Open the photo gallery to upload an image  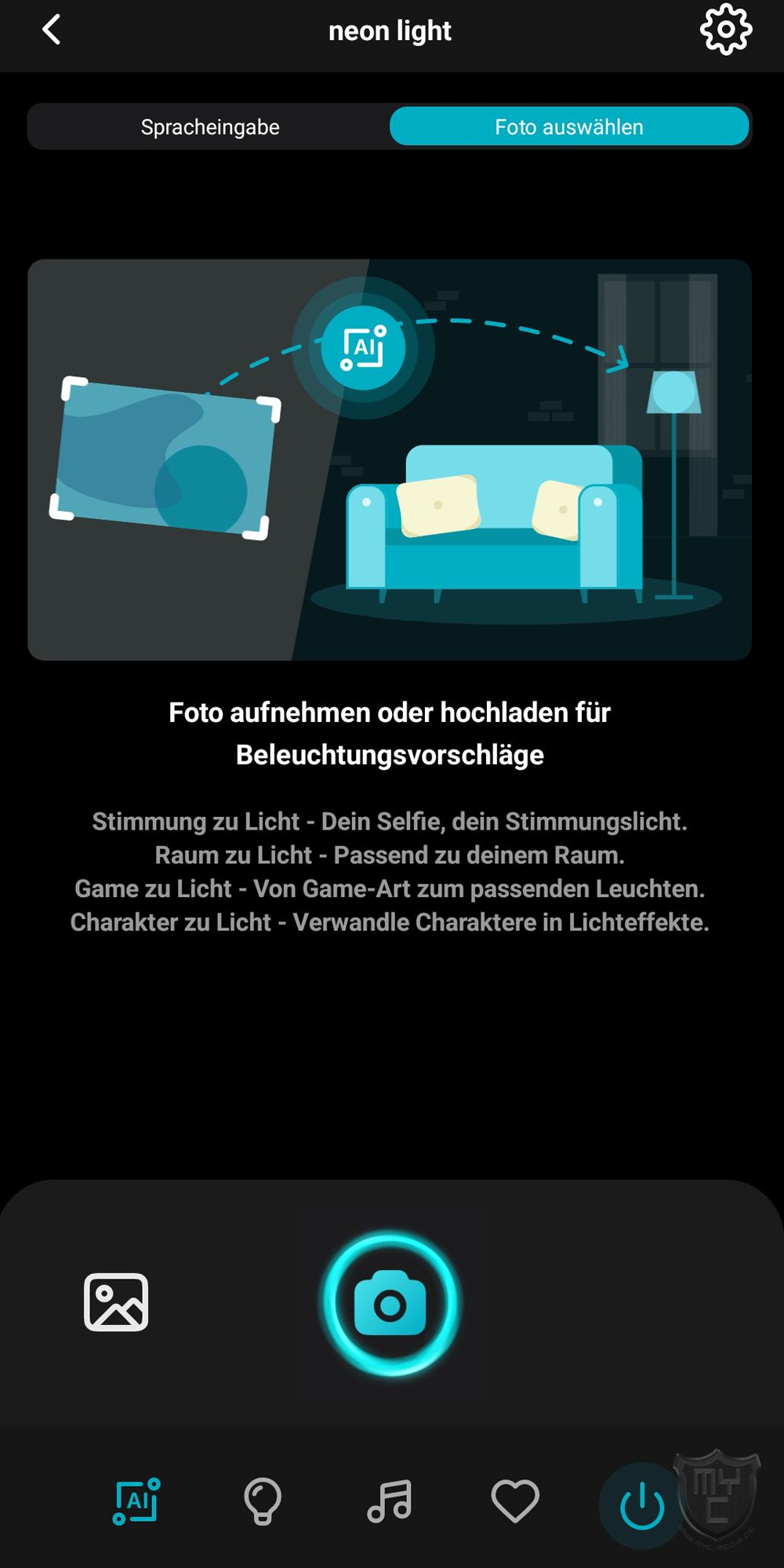pos(116,1302)
